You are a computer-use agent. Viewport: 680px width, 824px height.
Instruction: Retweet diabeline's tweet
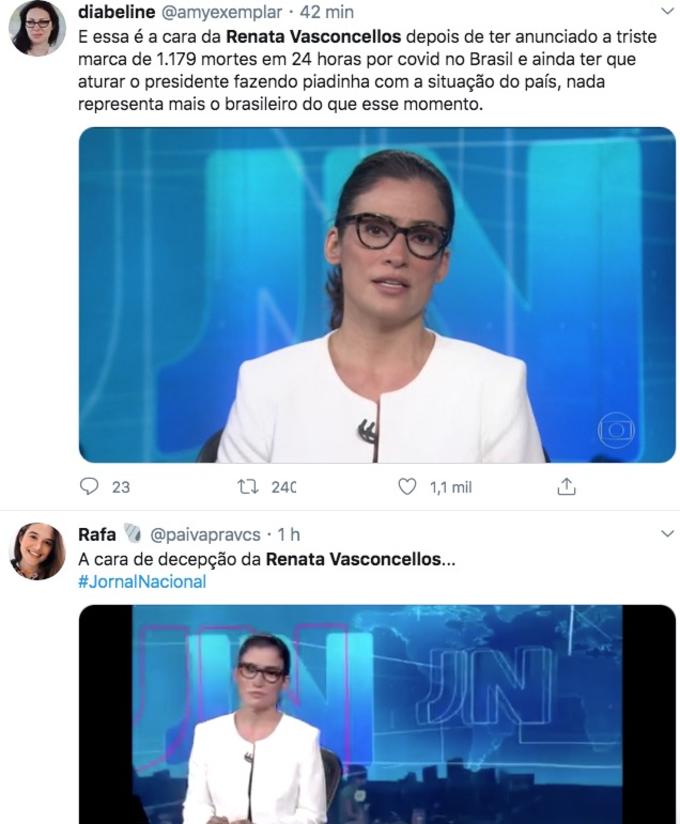point(245,487)
